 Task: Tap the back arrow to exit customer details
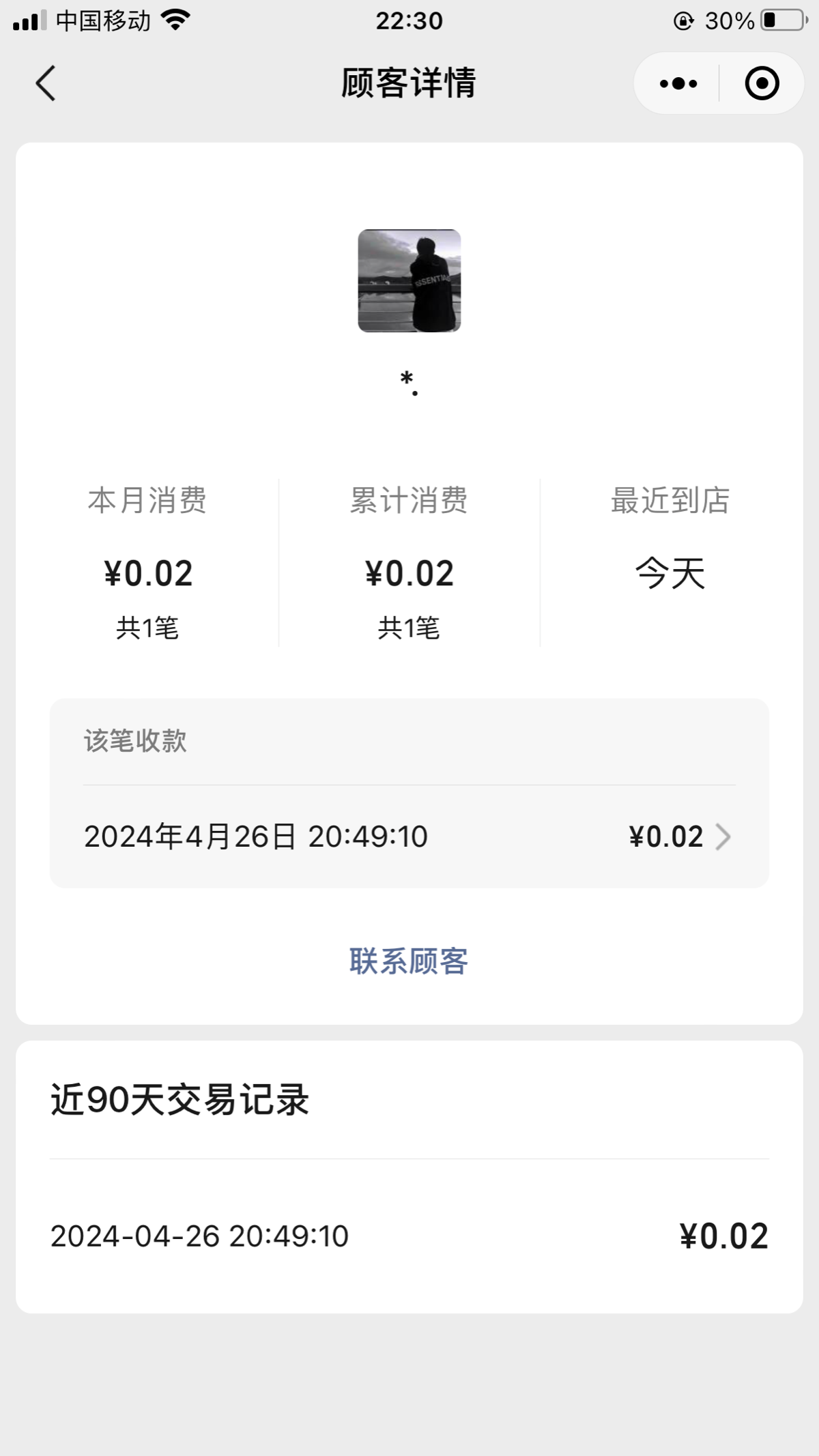point(45,83)
